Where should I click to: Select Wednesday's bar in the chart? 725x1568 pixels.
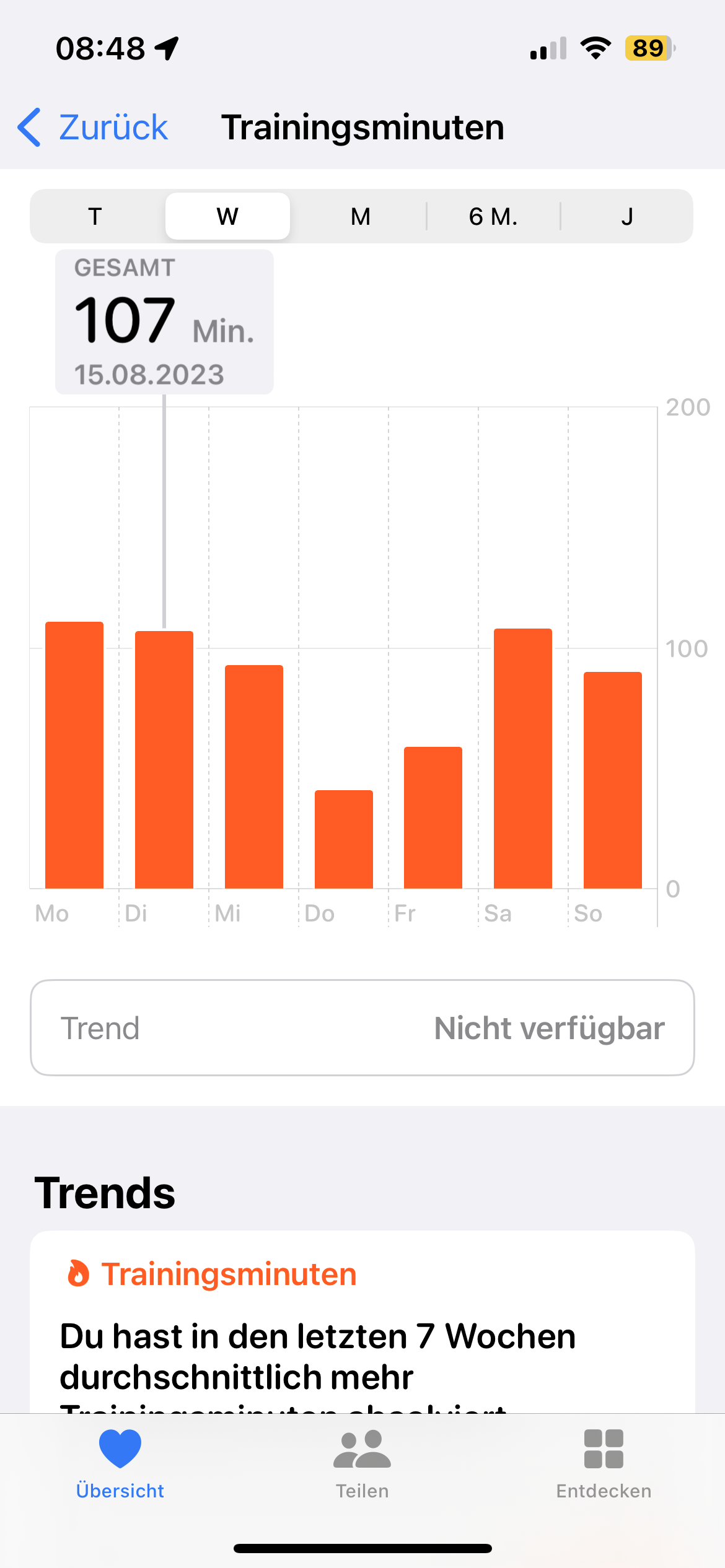pos(254,777)
